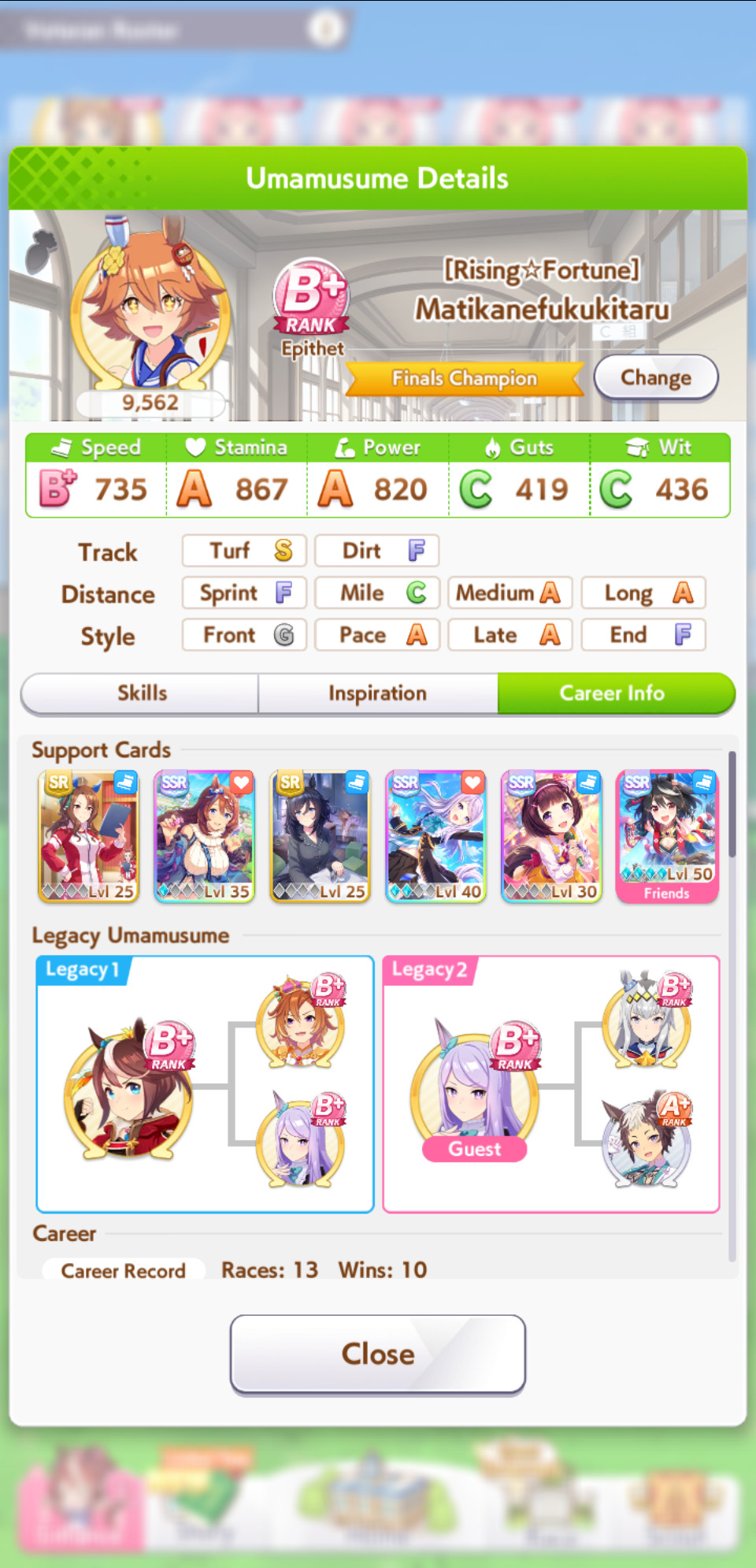View the Legacy 1 main umamusume
The image size is (756, 1568).
coord(128,1089)
